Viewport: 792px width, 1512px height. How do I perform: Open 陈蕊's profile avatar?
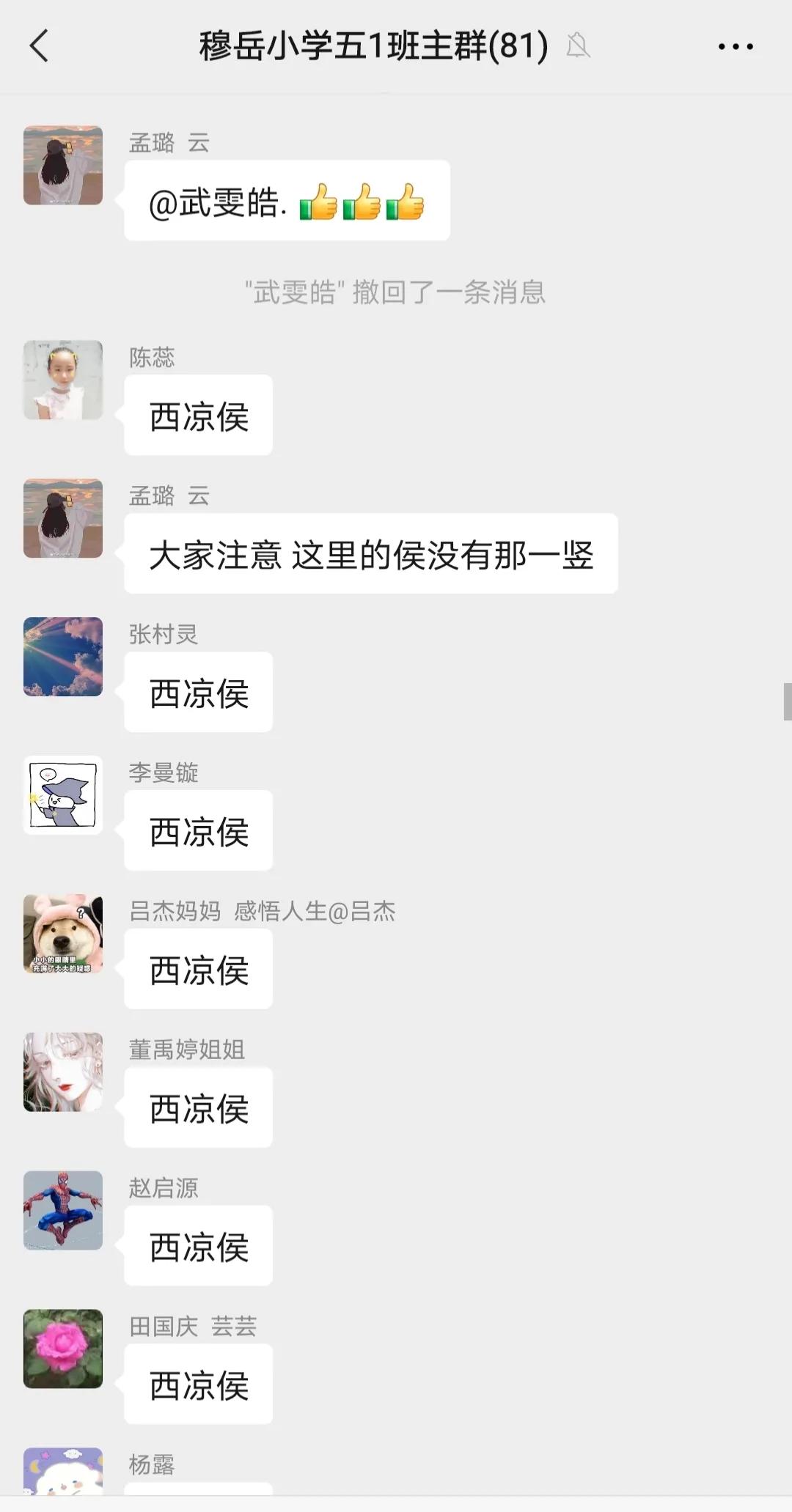(63, 380)
